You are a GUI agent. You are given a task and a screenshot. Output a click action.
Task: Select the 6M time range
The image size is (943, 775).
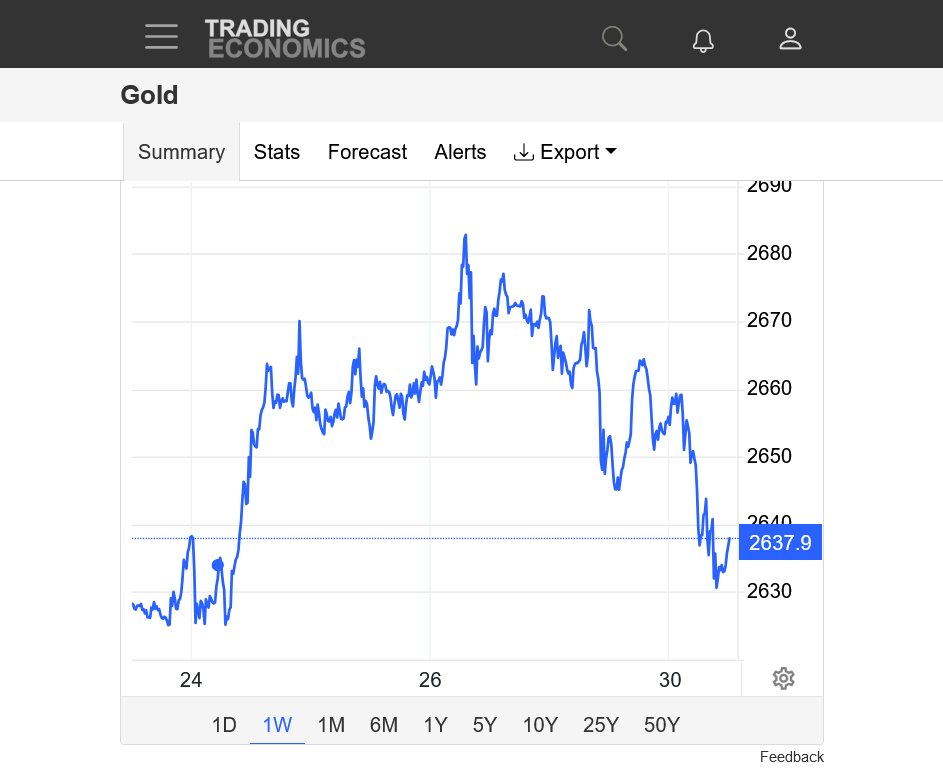[383, 725]
